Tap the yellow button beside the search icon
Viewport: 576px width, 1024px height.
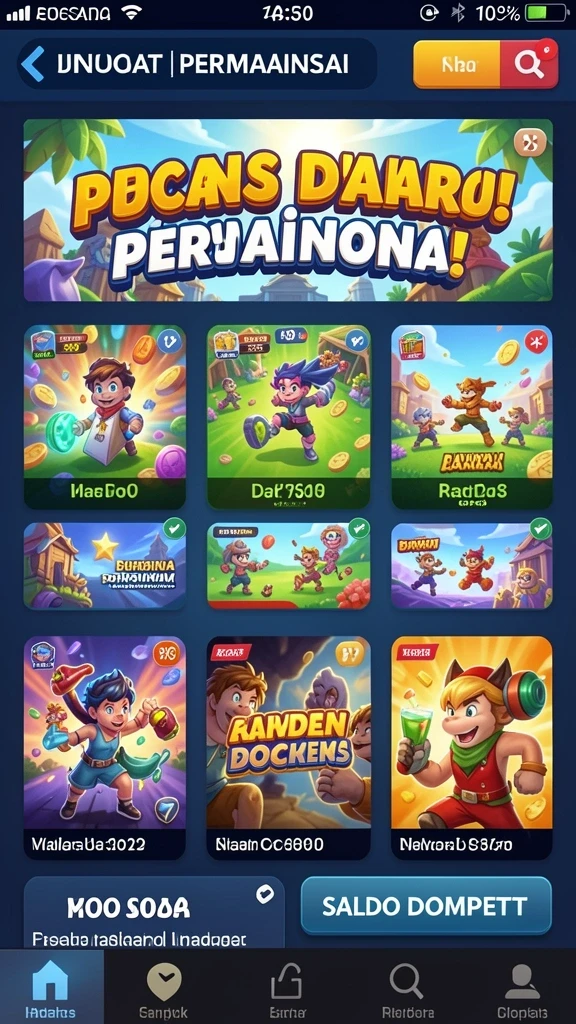(457, 64)
